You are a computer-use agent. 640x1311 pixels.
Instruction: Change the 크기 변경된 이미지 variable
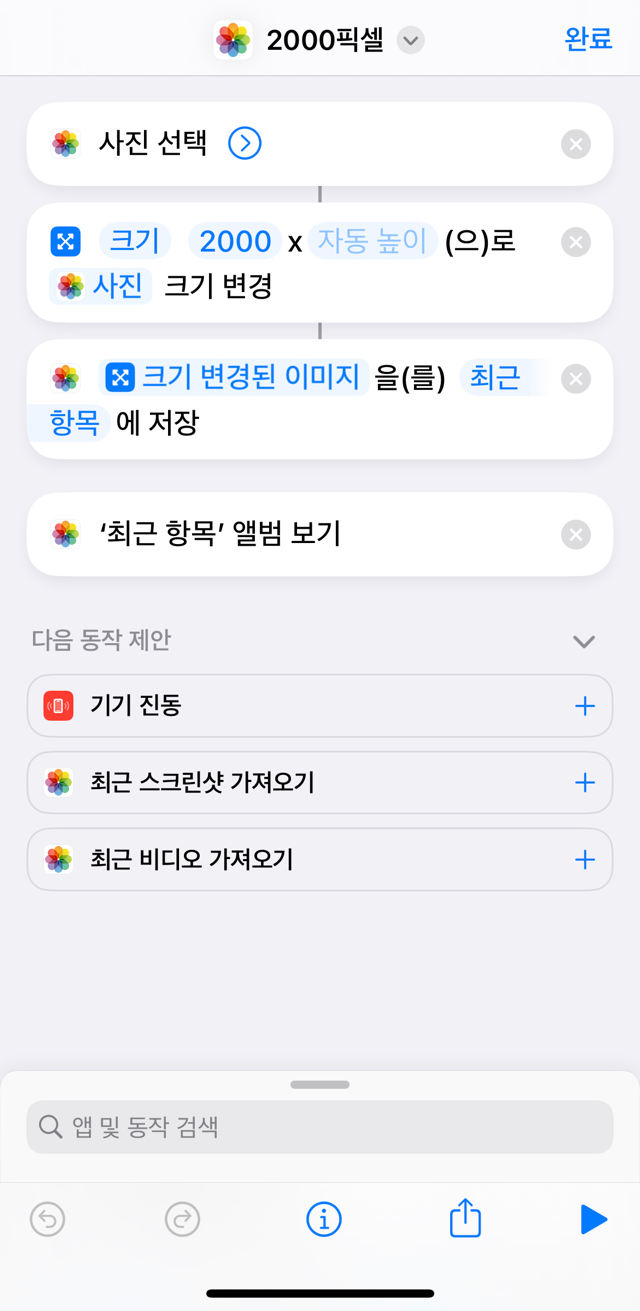236,377
